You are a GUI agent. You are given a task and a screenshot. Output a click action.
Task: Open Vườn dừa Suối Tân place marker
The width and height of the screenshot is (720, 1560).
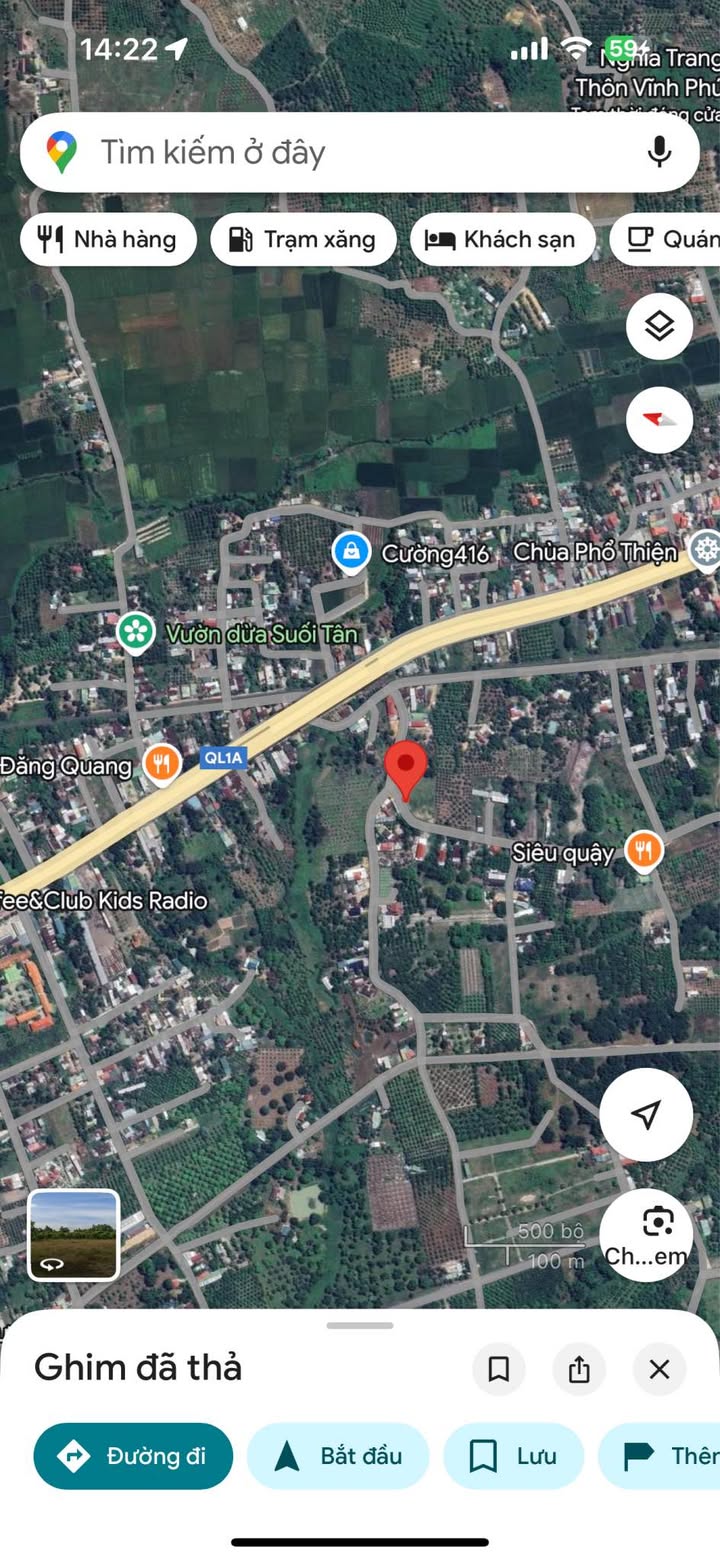(136, 633)
